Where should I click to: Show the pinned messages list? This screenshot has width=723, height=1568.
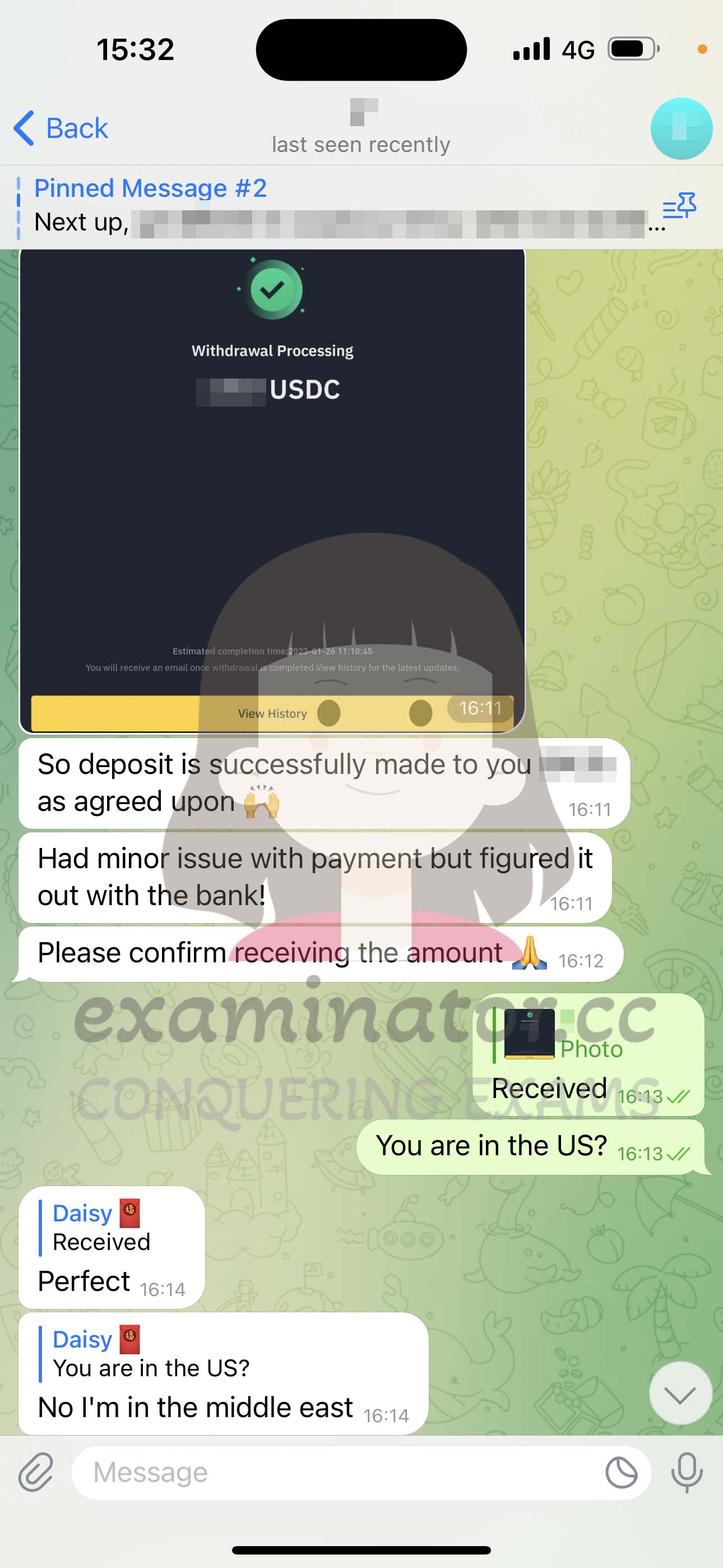pos(679,206)
